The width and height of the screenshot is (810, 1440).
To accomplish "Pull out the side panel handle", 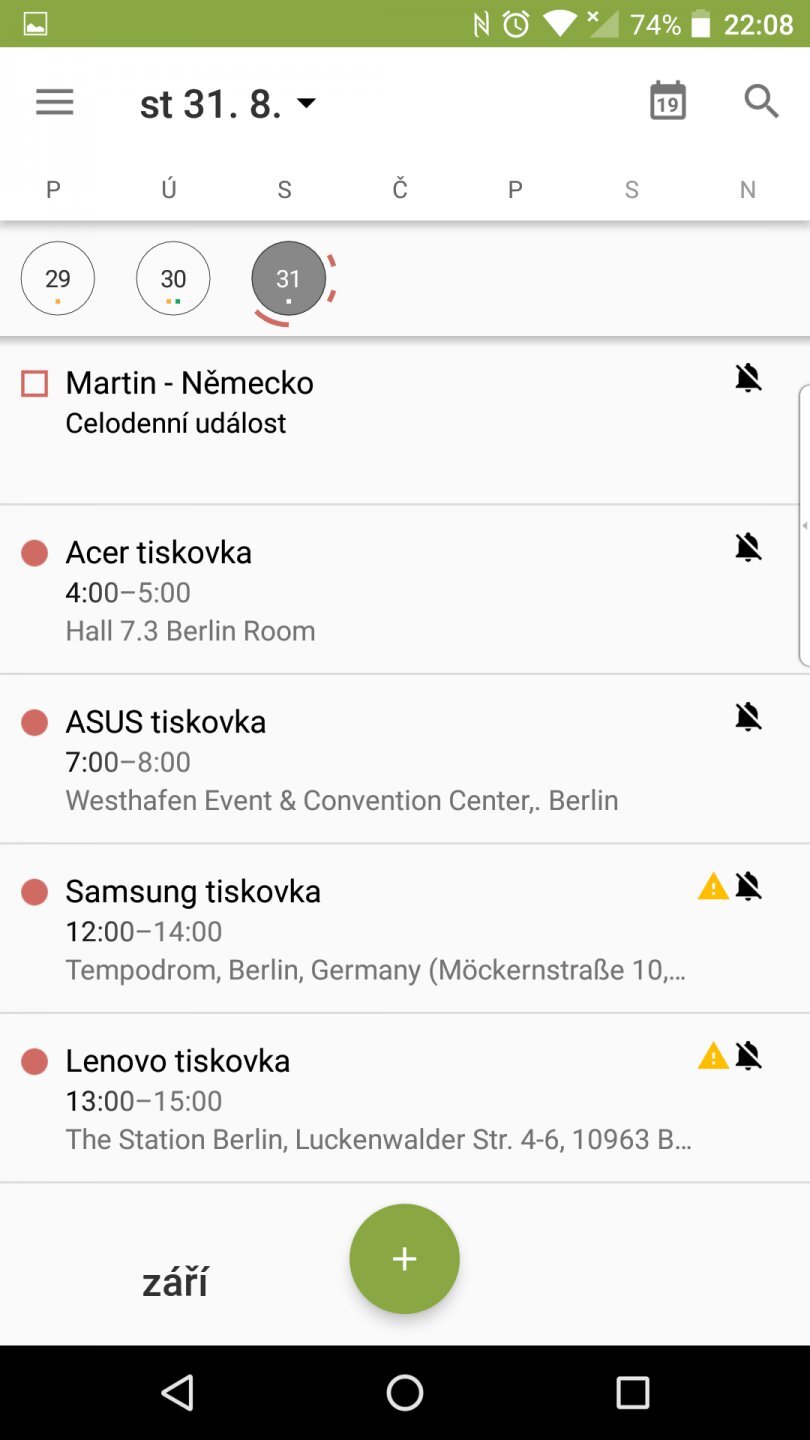I will tap(803, 525).
